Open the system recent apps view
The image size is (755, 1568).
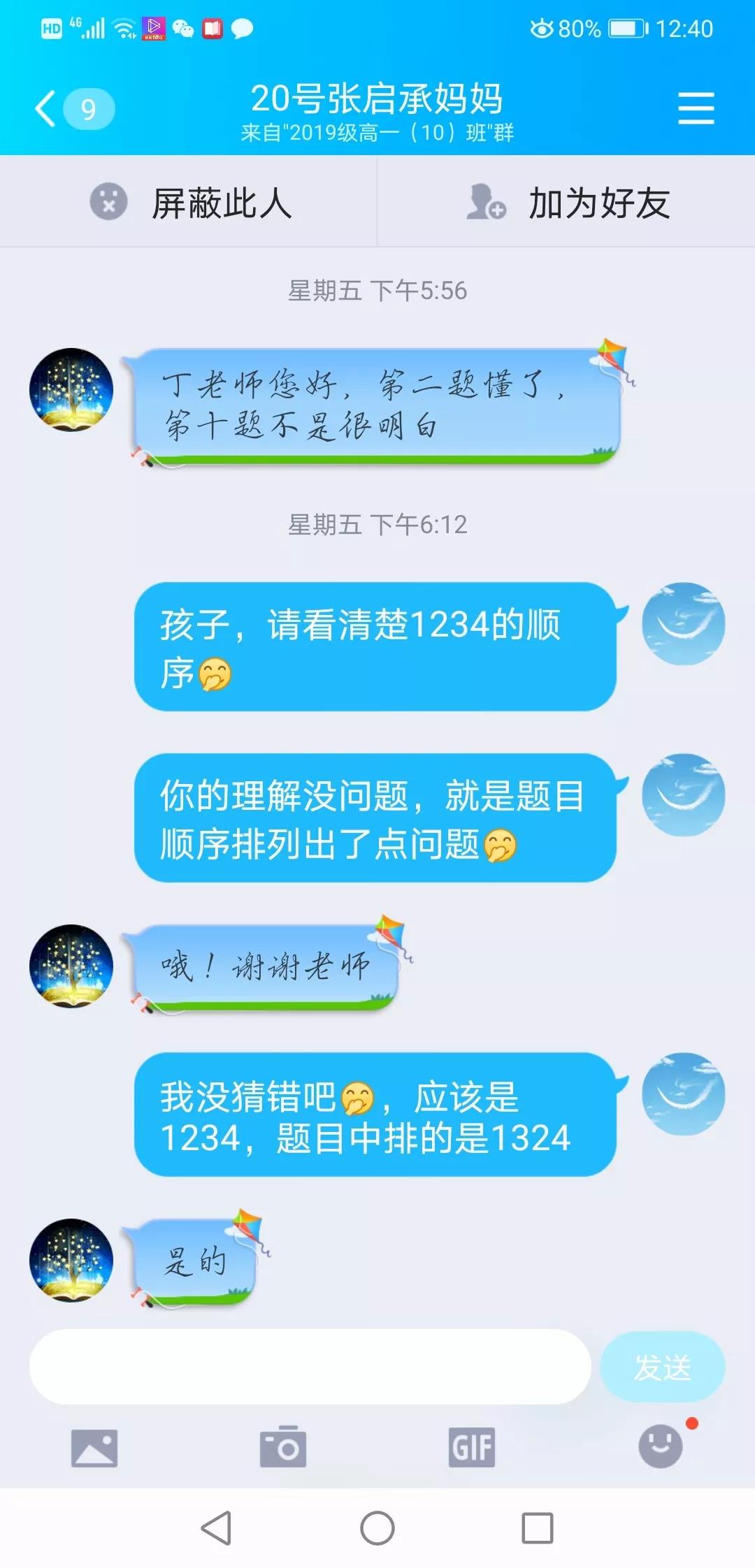(538, 1527)
